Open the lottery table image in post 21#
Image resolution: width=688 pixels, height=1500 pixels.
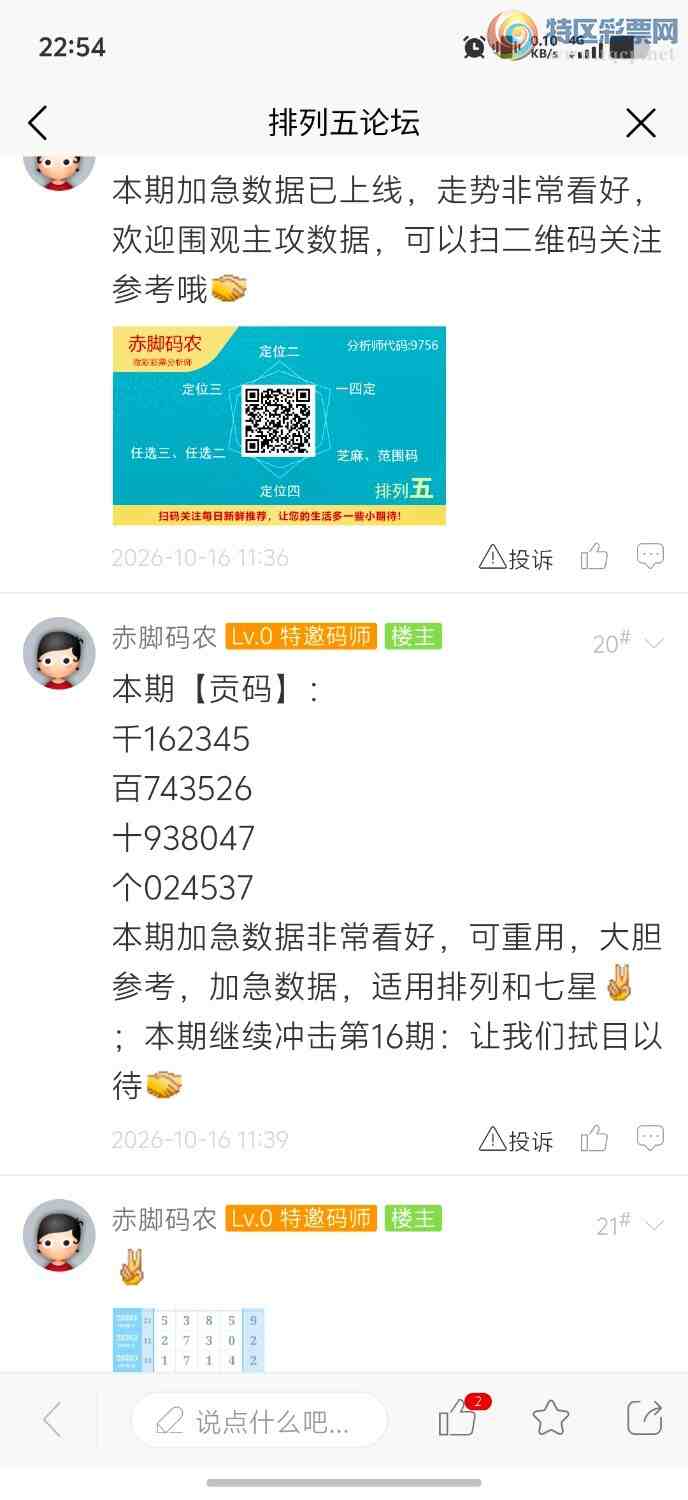(x=188, y=1340)
